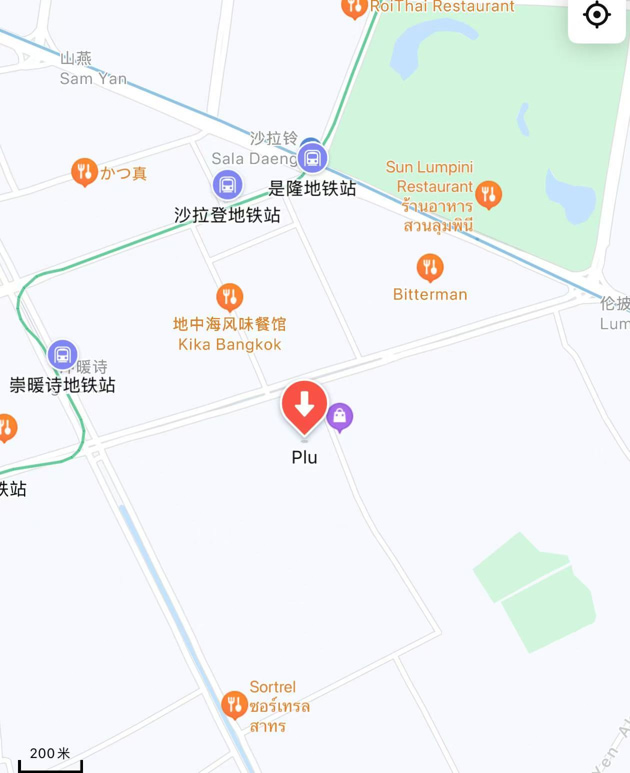Tap the Bitterman restaurant marker
630x773 pixels.
[430, 268]
